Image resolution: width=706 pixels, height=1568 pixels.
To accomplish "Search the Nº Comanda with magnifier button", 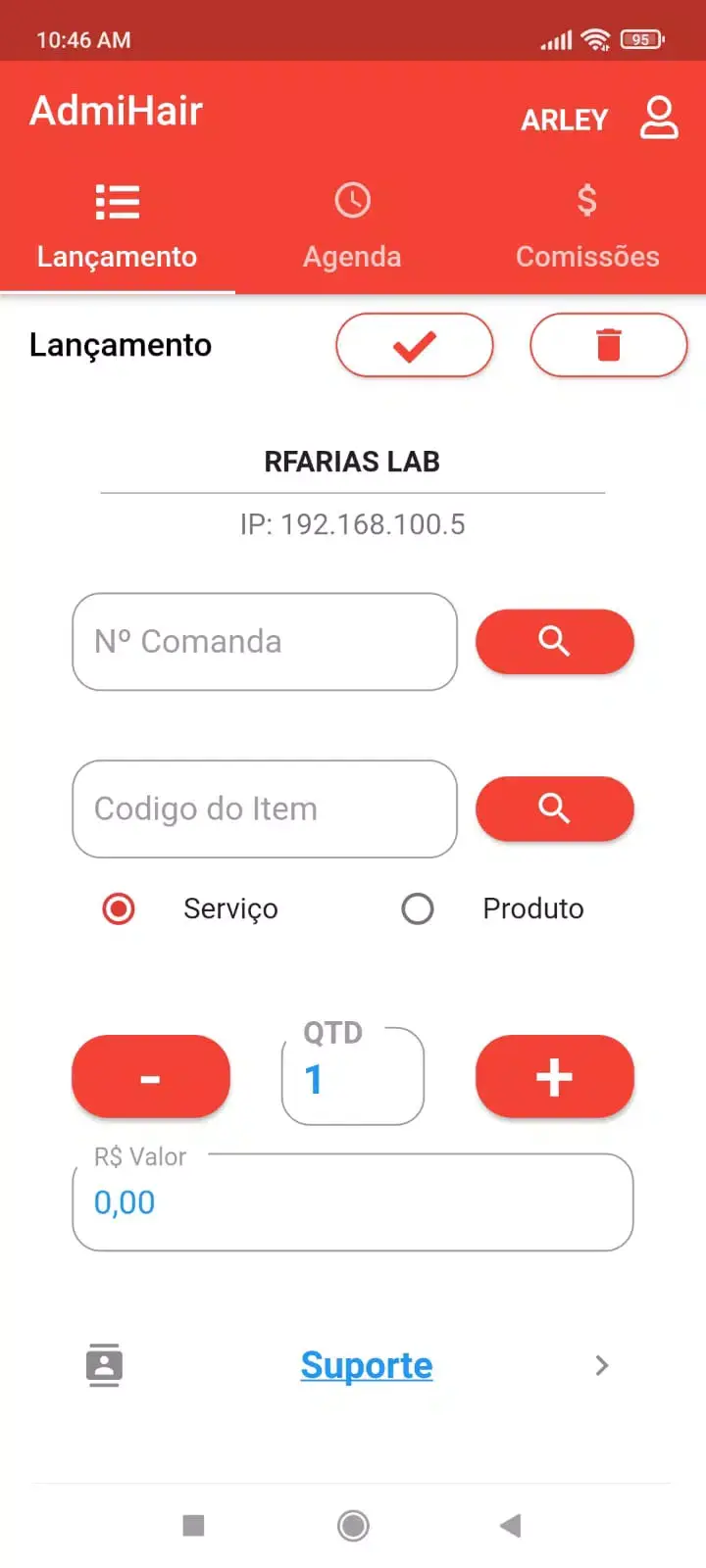I will coord(554,642).
